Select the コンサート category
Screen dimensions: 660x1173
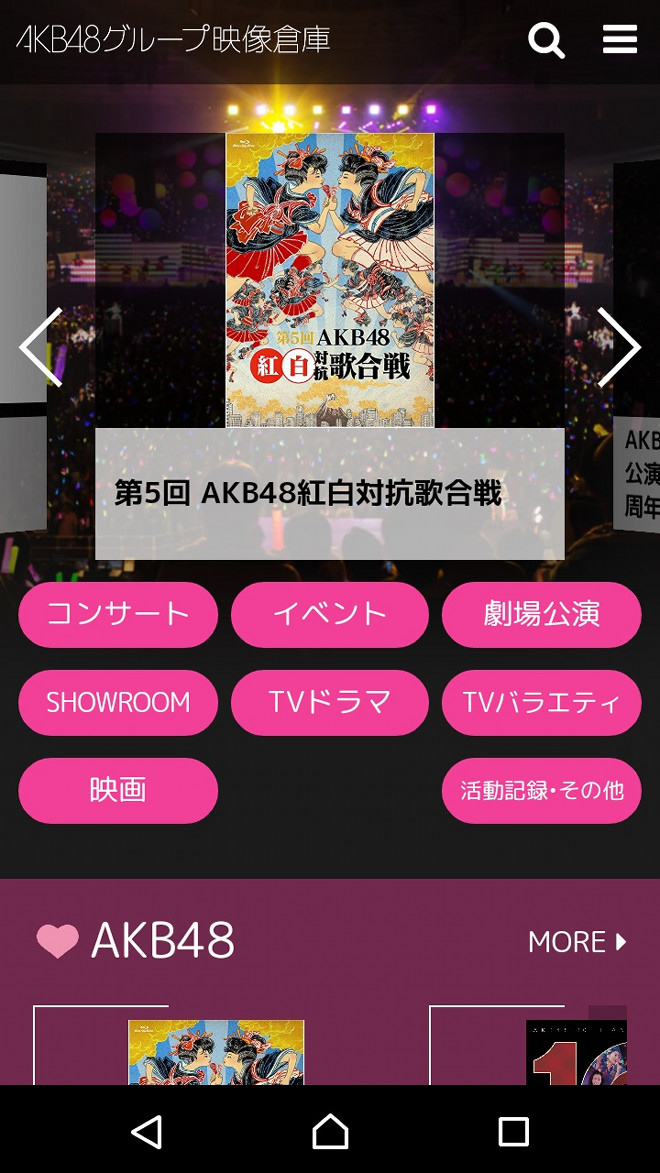tap(118, 614)
